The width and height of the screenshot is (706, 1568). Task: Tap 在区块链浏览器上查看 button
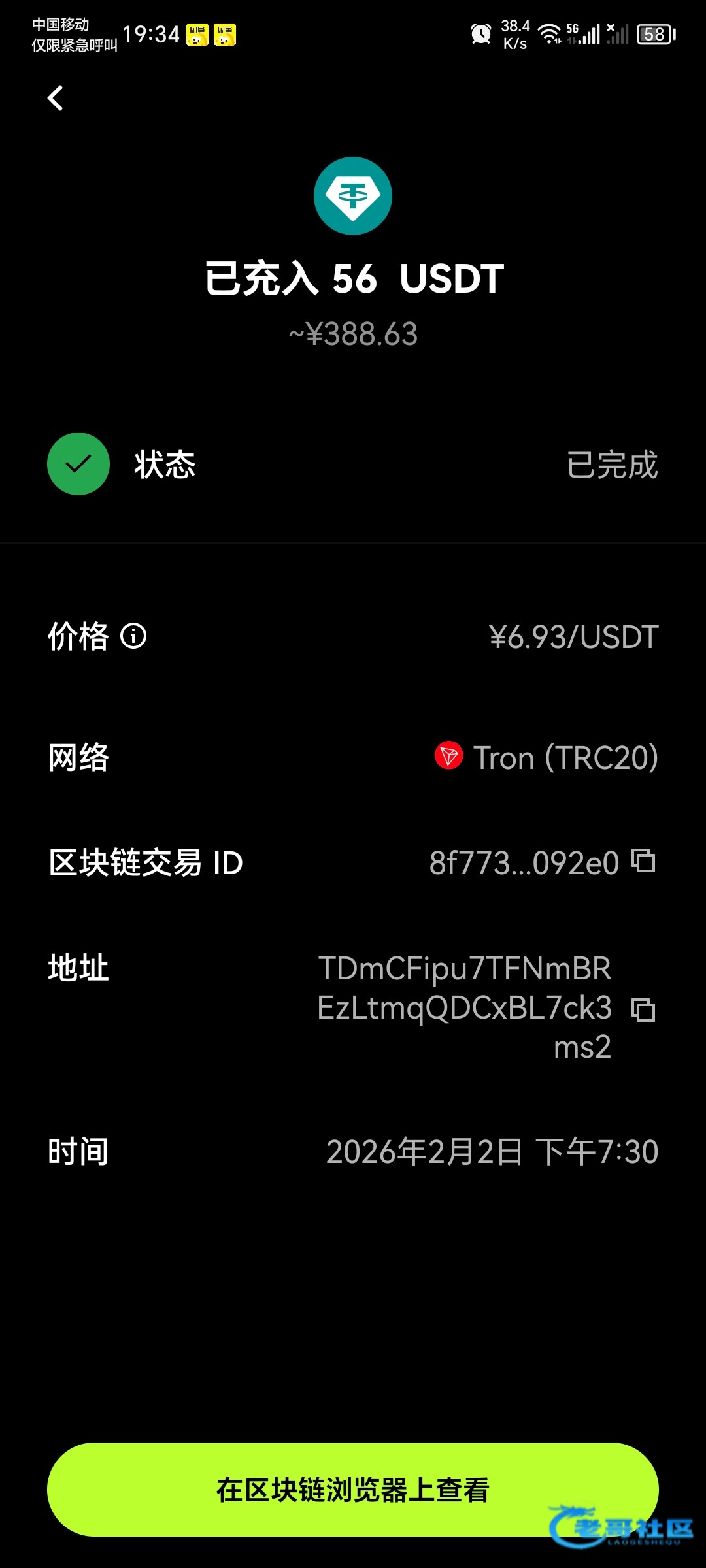click(x=352, y=1489)
